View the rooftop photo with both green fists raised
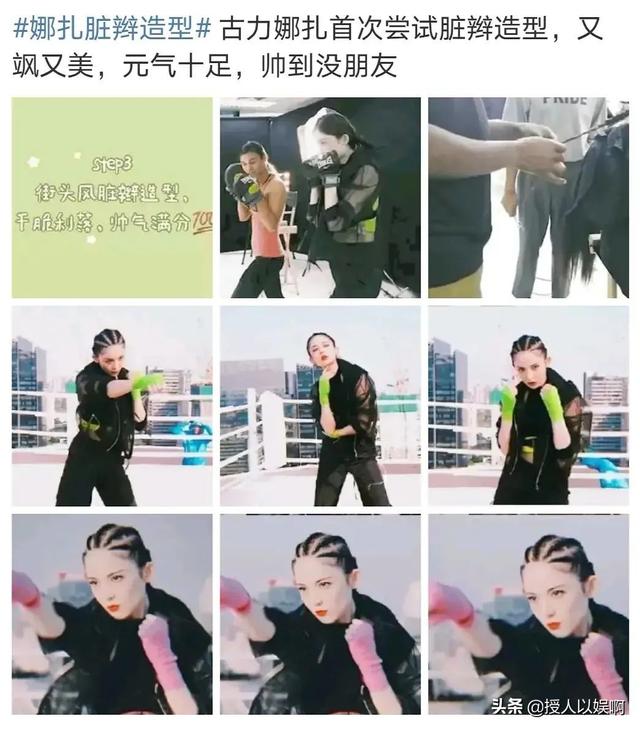The width and height of the screenshot is (640, 730). point(528,405)
